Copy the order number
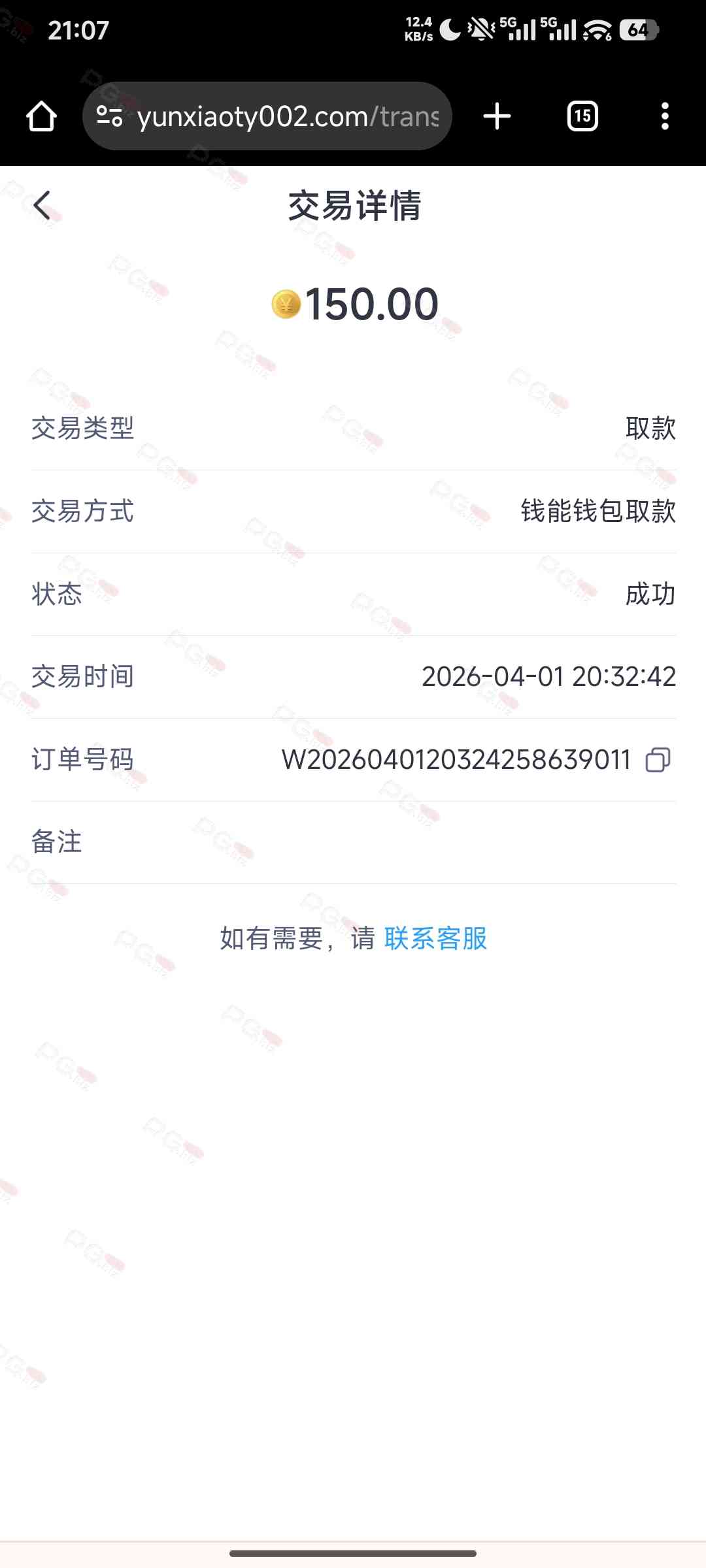 click(658, 760)
